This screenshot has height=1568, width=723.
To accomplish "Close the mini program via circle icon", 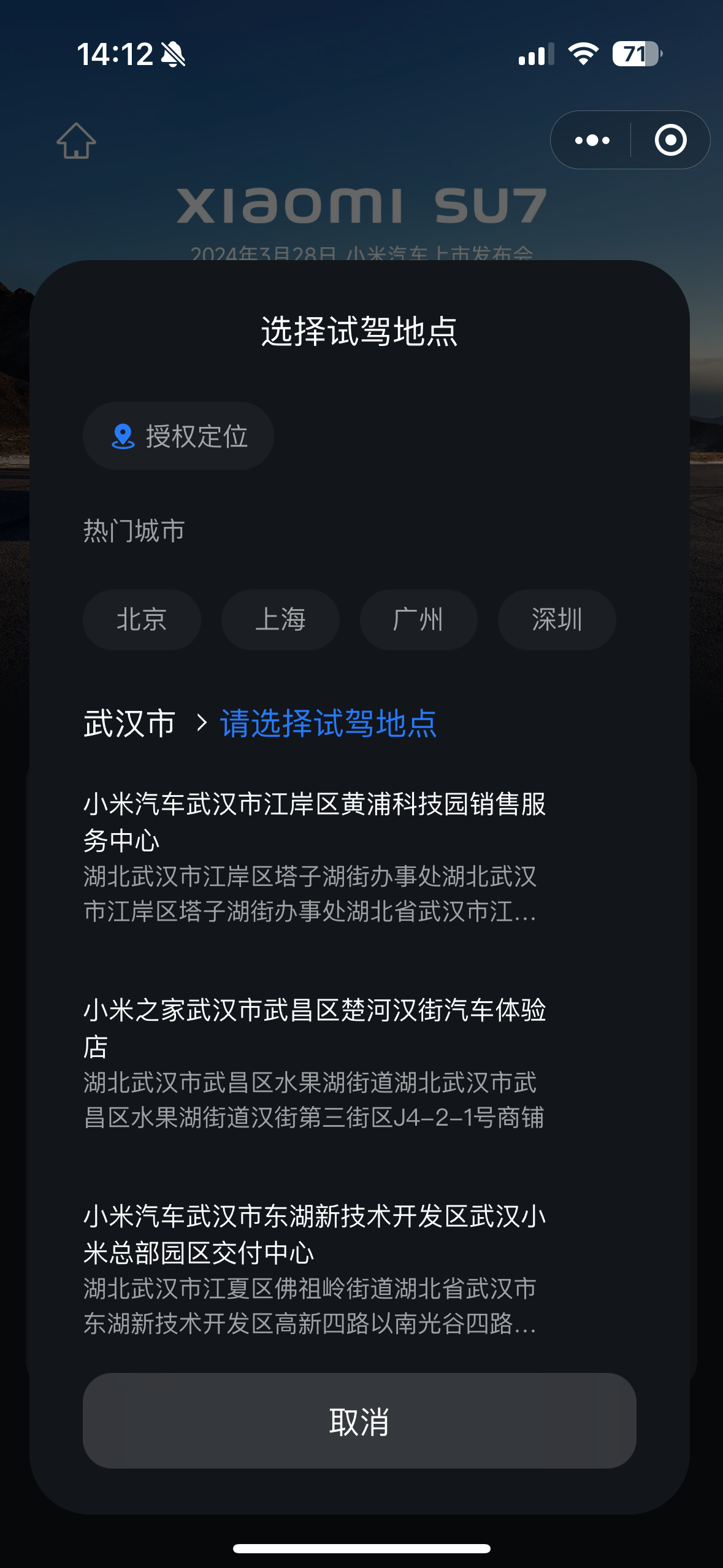I will pos(670,140).
